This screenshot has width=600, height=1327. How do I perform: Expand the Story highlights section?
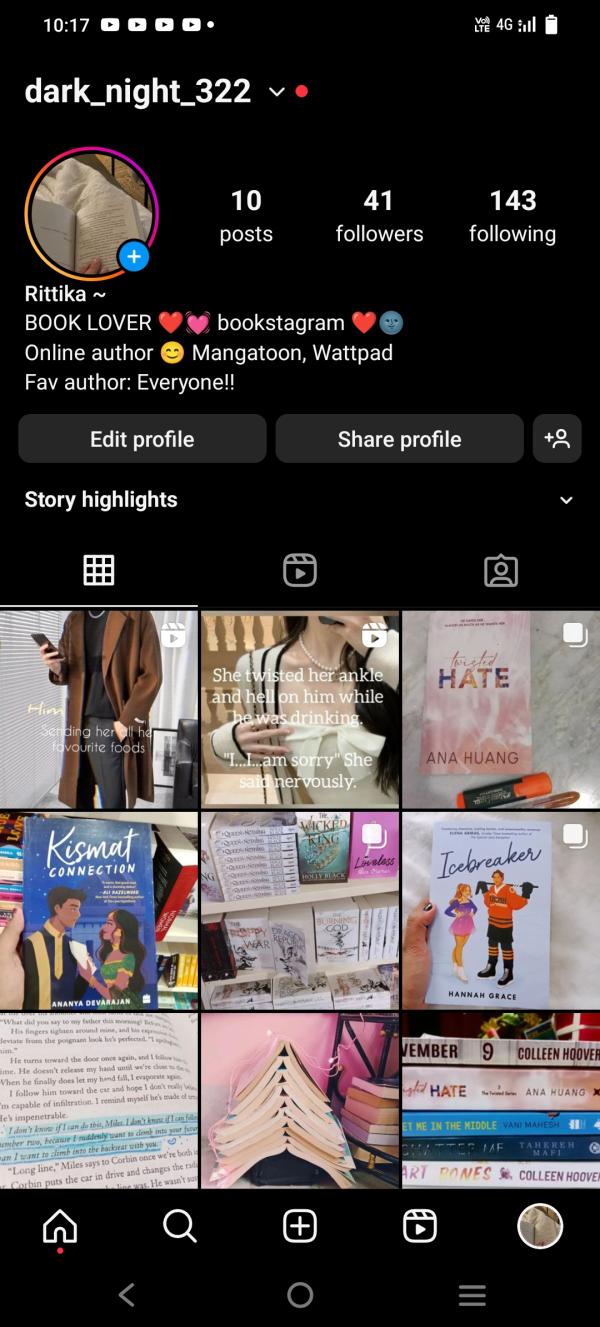click(x=566, y=500)
